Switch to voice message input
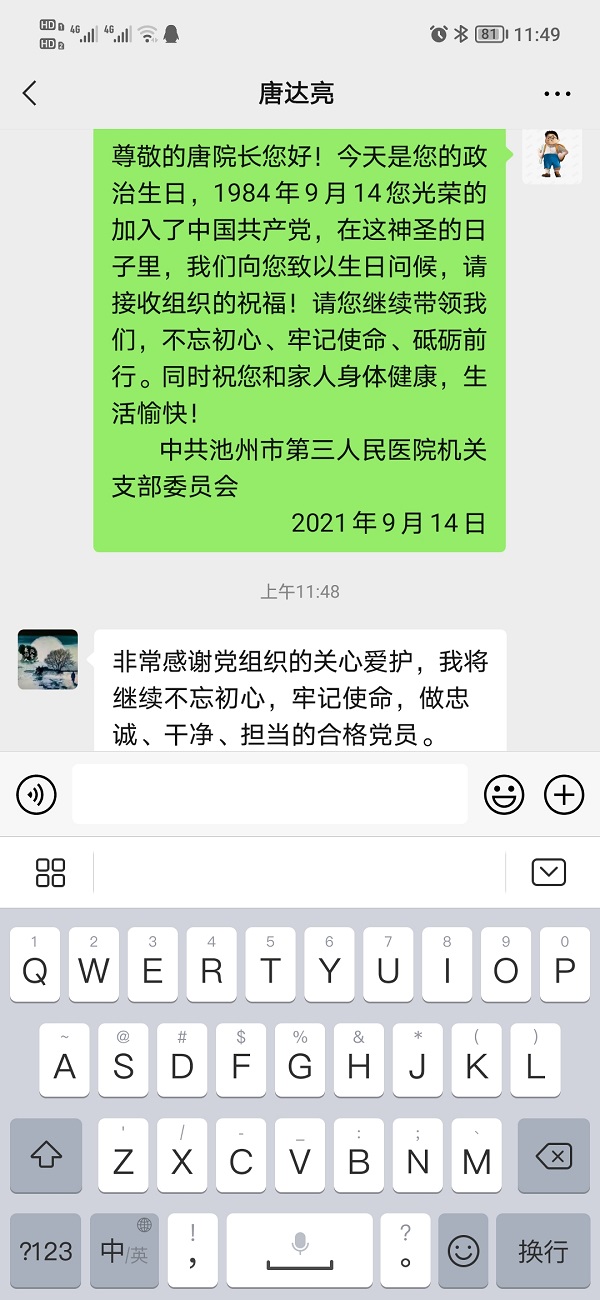Image resolution: width=600 pixels, height=1300 pixels. click(x=37, y=795)
